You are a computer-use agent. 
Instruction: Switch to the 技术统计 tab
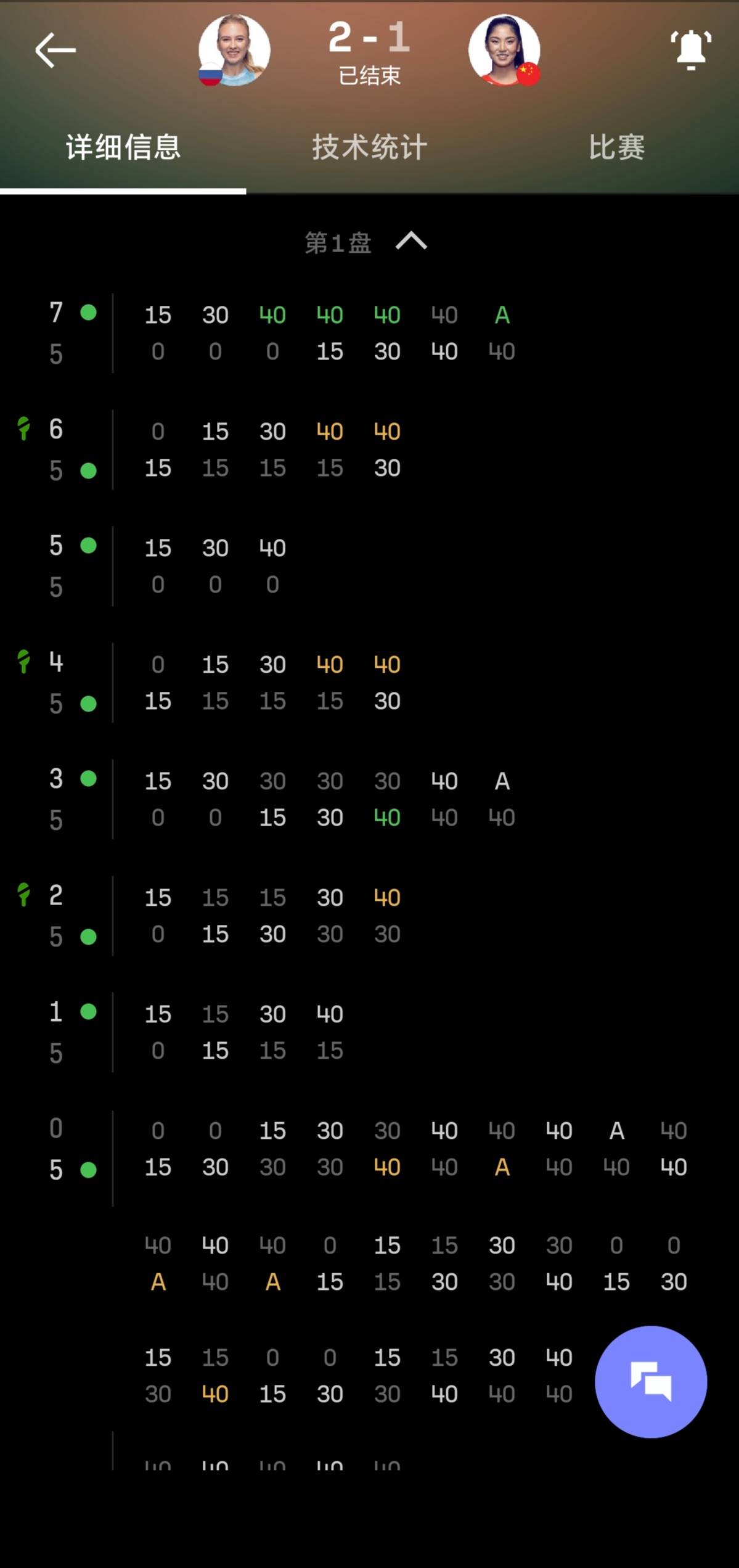point(369,148)
